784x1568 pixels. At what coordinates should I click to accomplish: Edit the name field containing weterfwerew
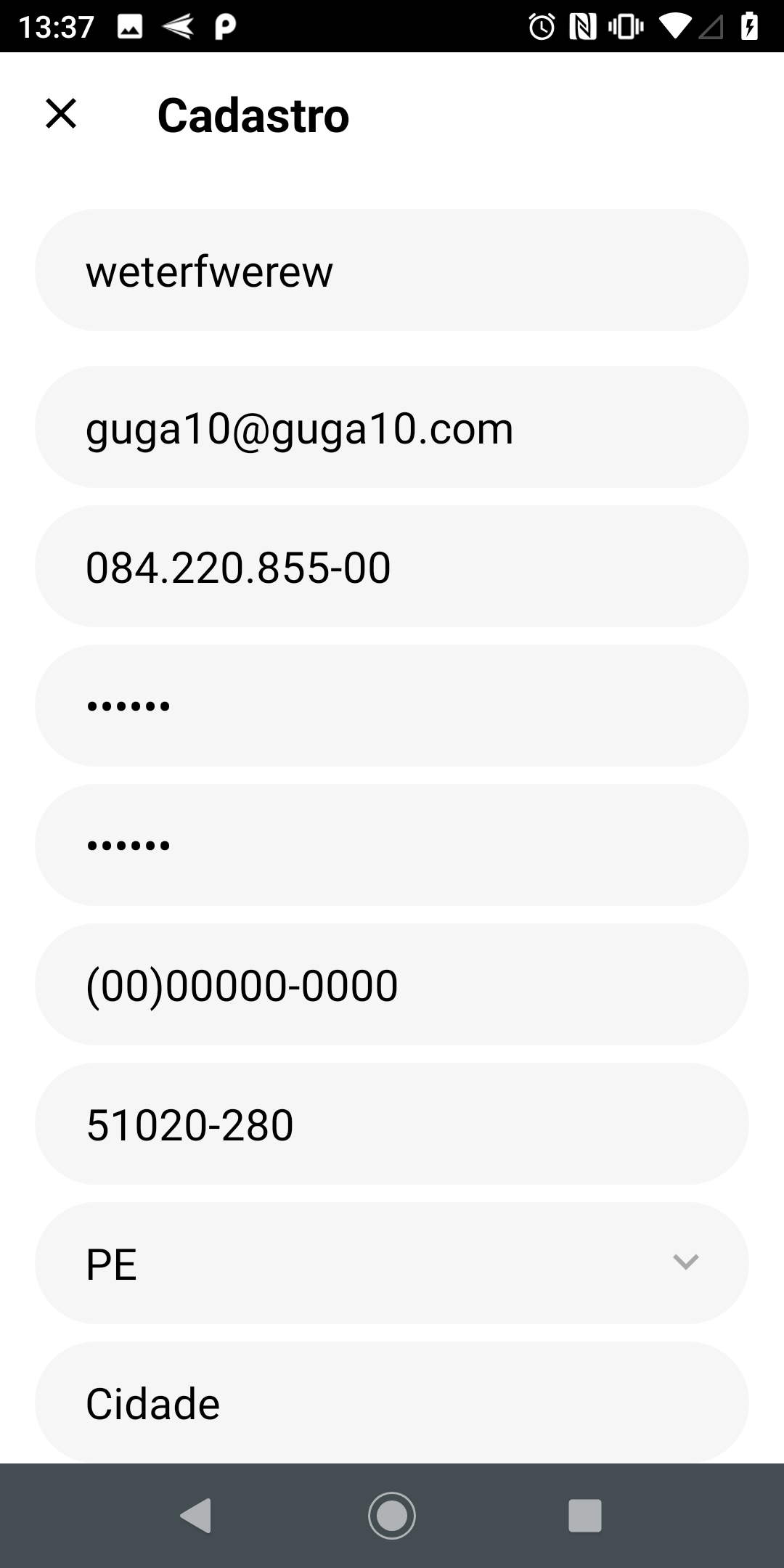pyautogui.click(x=392, y=270)
